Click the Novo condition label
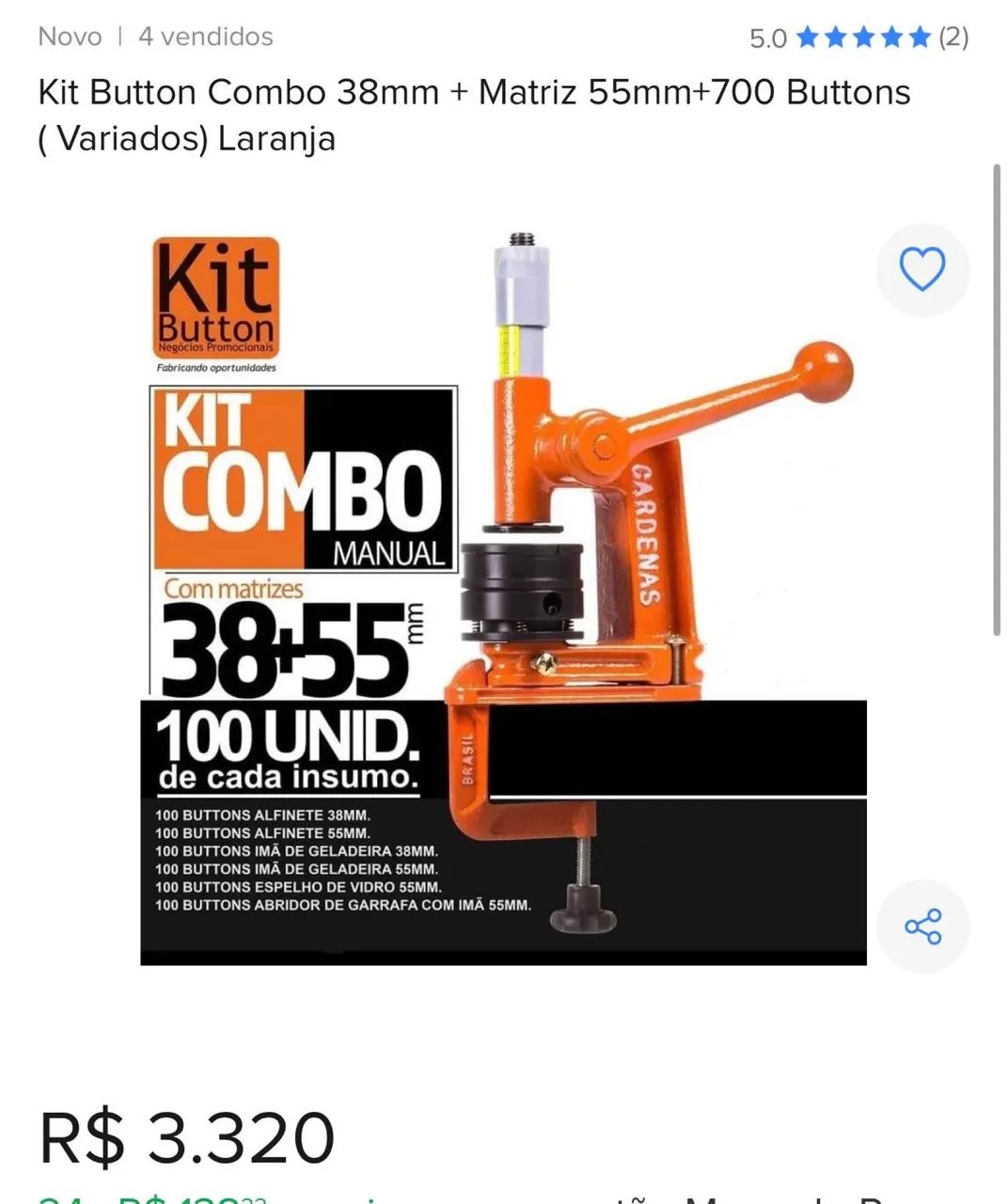1008x1204 pixels. [70, 36]
